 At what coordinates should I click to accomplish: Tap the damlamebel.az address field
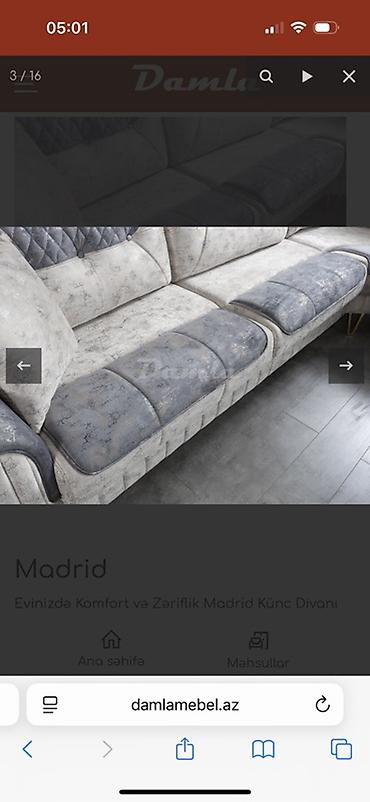[x=185, y=705]
